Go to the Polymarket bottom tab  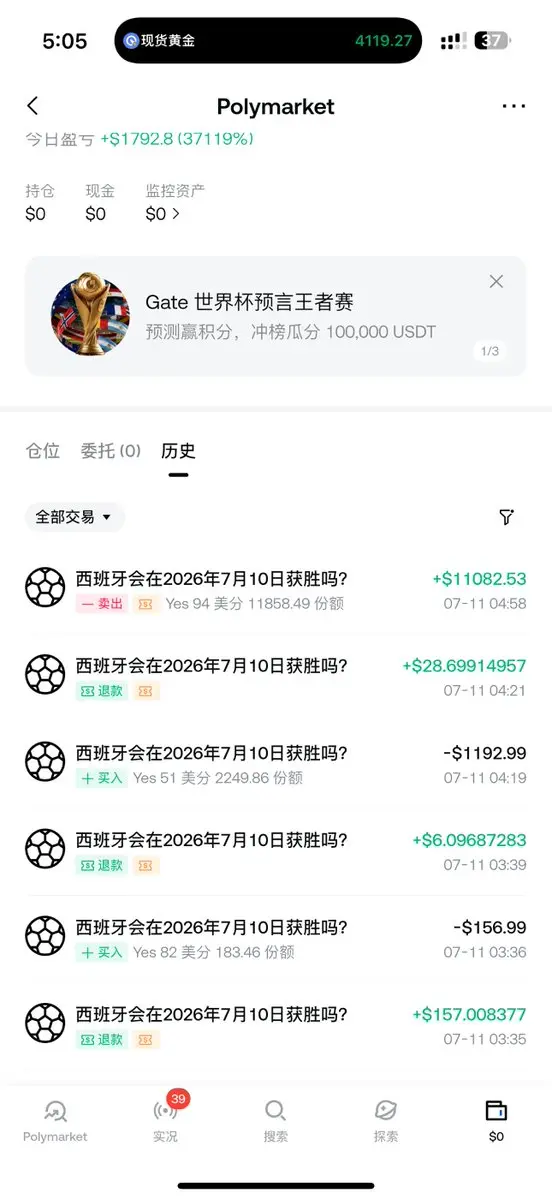(55, 1120)
